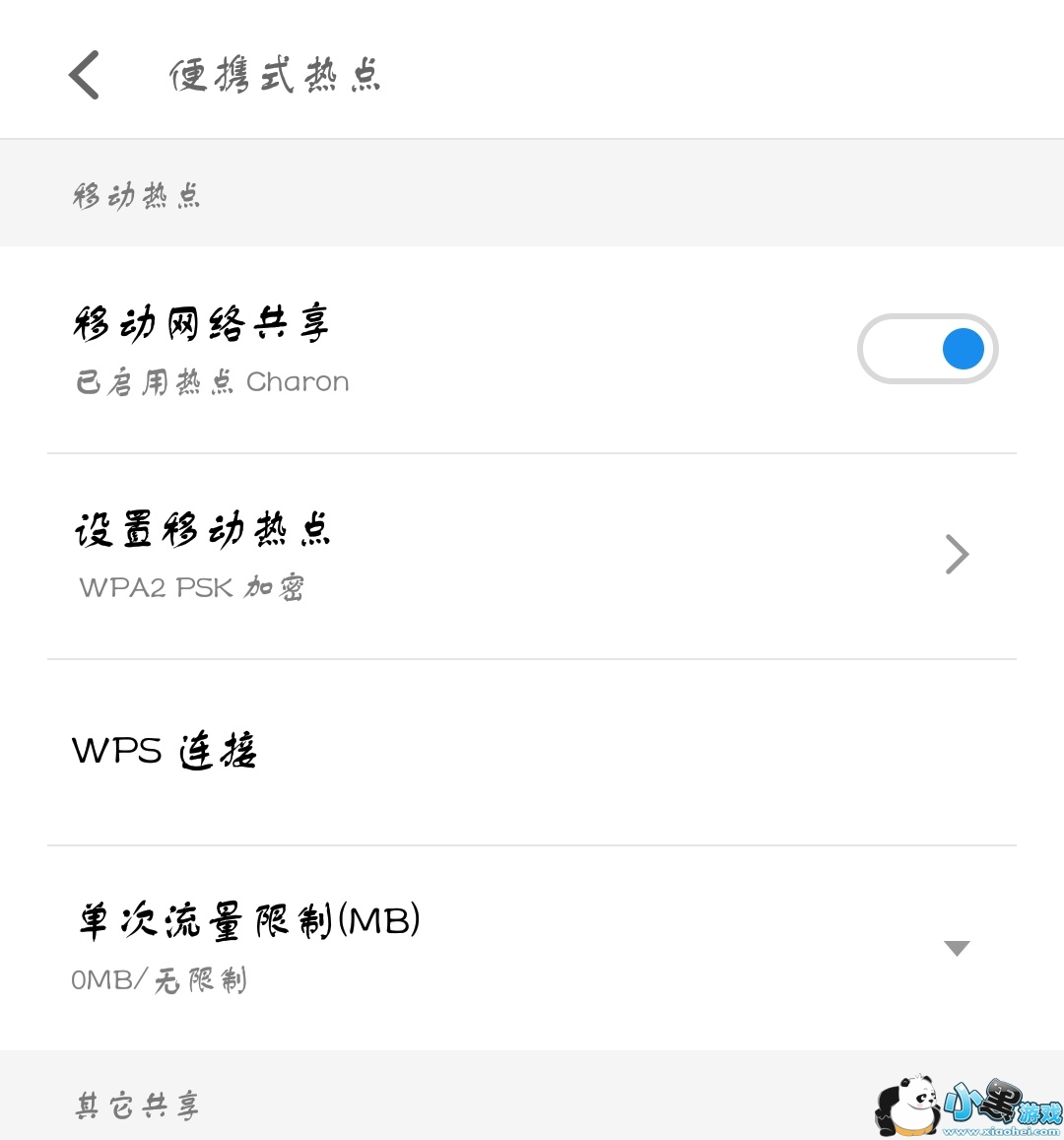Go back from 便携式热点 page
The width and height of the screenshot is (1064, 1140).
pyautogui.click(x=85, y=75)
